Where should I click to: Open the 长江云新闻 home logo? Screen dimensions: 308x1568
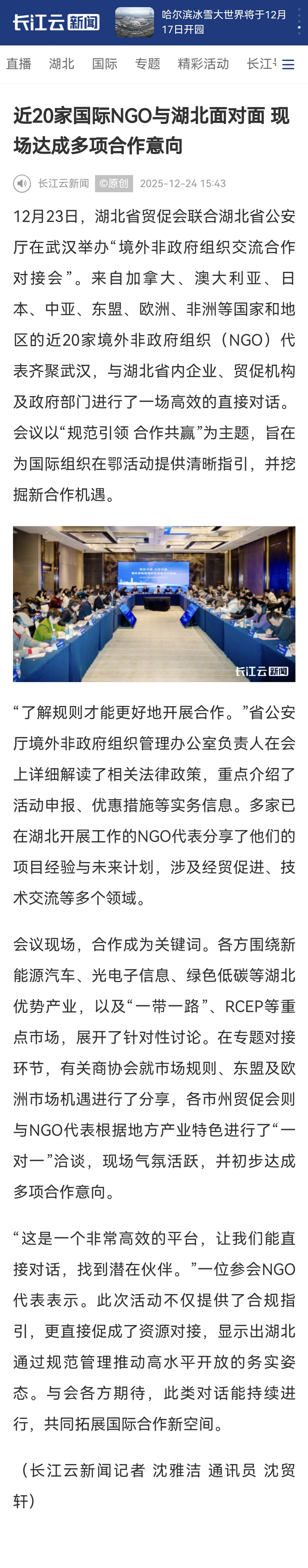[x=56, y=23]
